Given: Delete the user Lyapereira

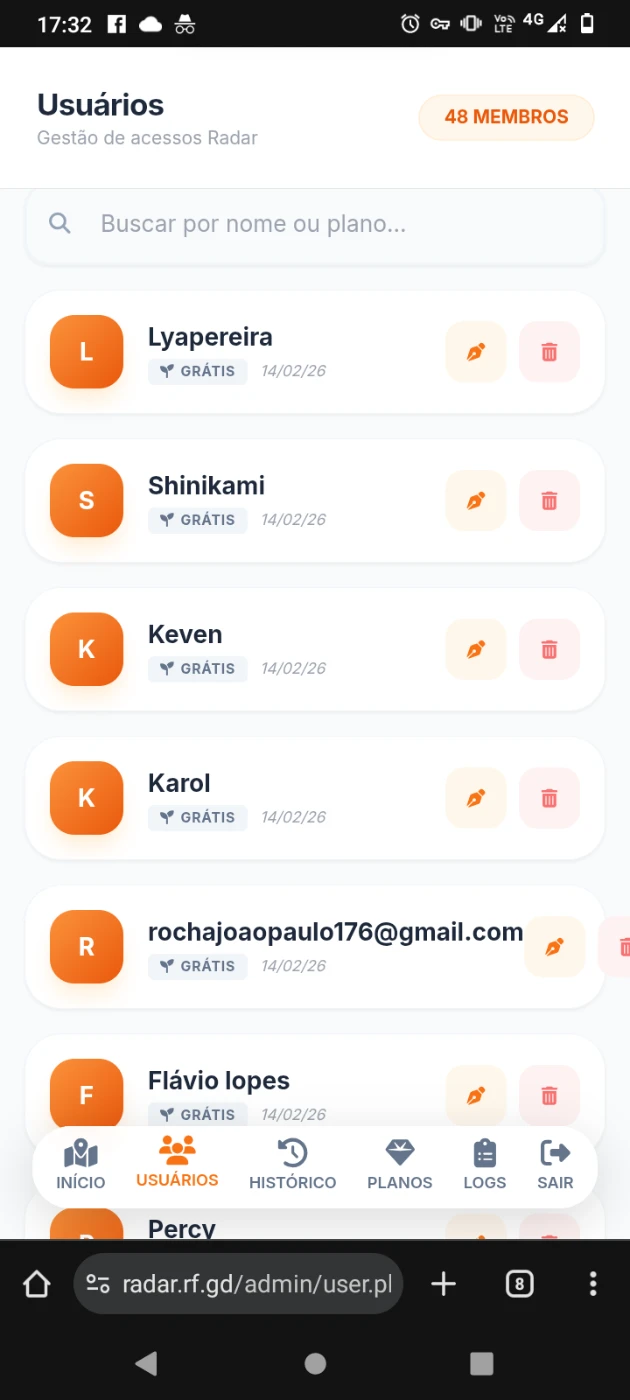Looking at the screenshot, I should 549,352.
